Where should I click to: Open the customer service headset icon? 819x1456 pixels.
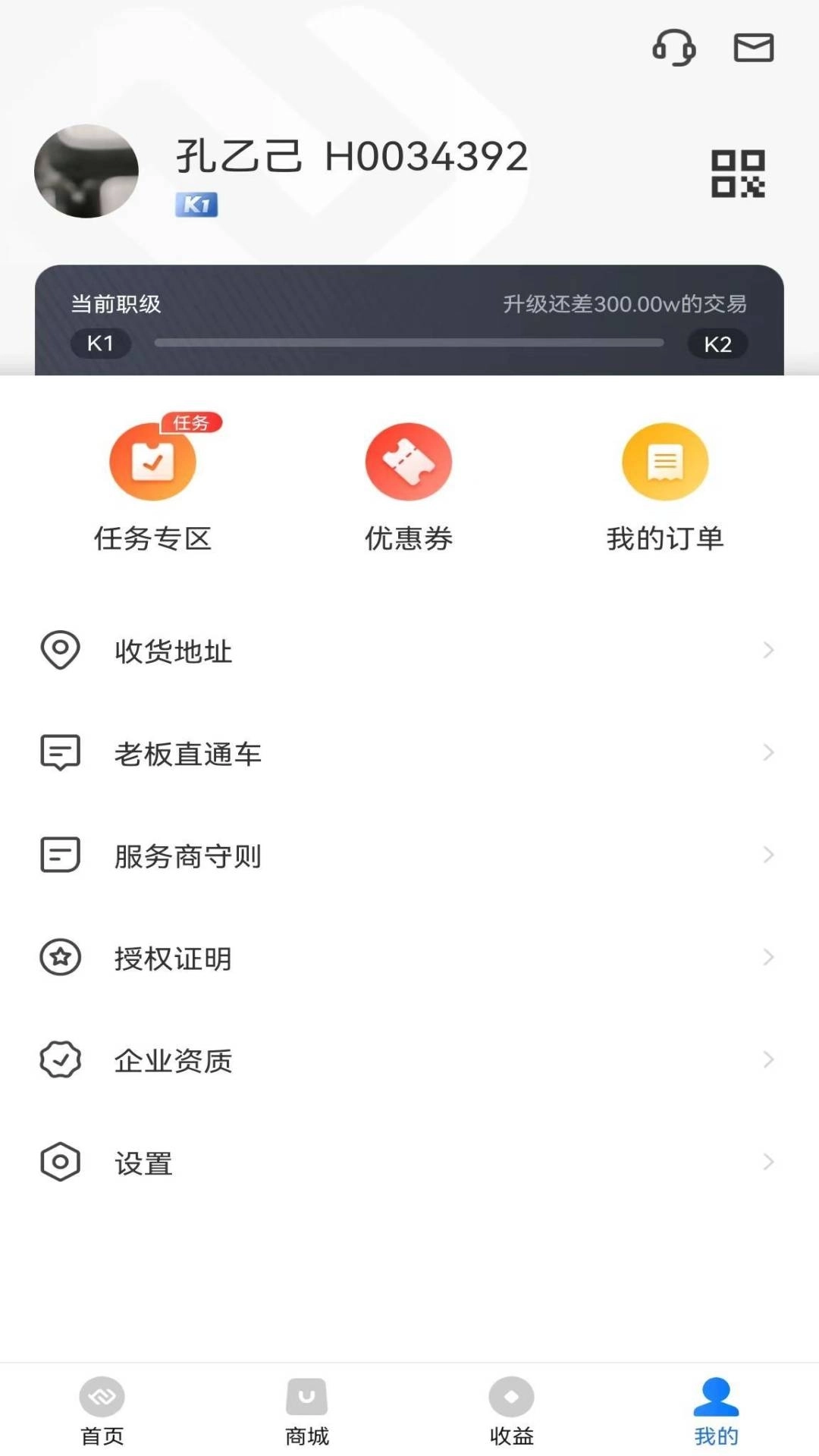[674, 48]
